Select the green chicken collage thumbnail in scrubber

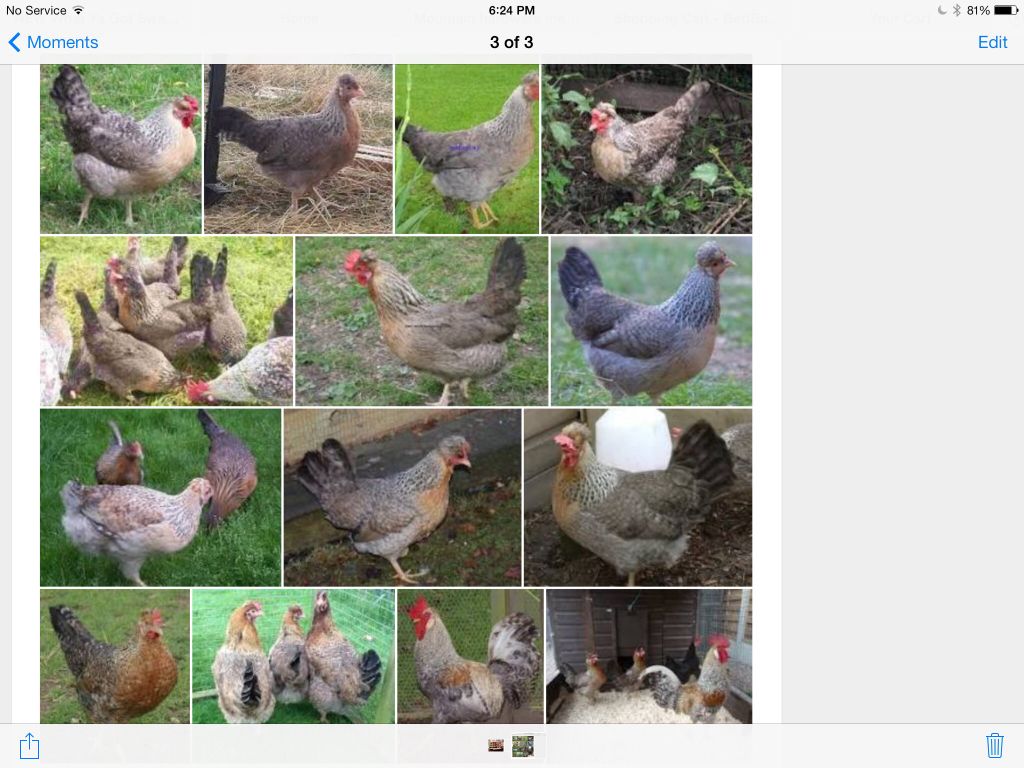point(523,745)
